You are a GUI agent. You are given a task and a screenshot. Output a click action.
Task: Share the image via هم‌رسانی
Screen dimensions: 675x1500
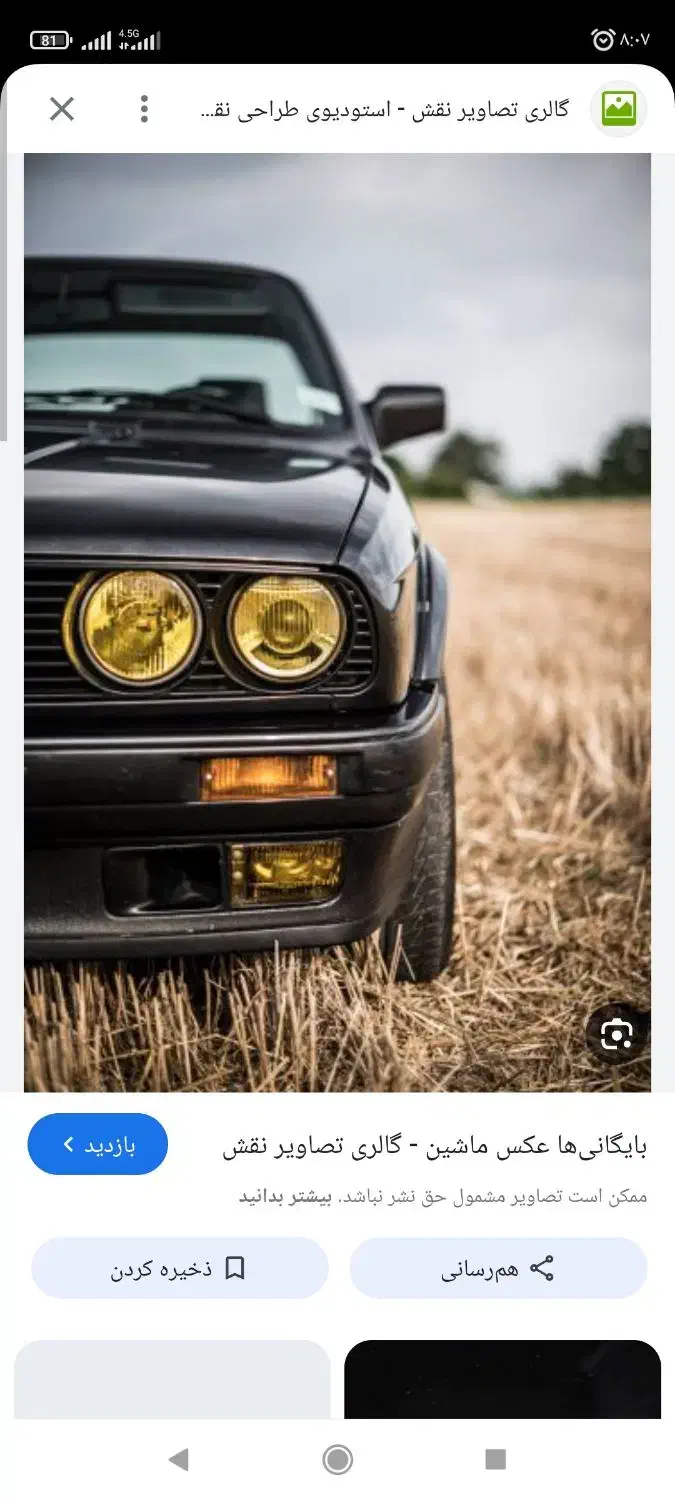click(x=498, y=1269)
